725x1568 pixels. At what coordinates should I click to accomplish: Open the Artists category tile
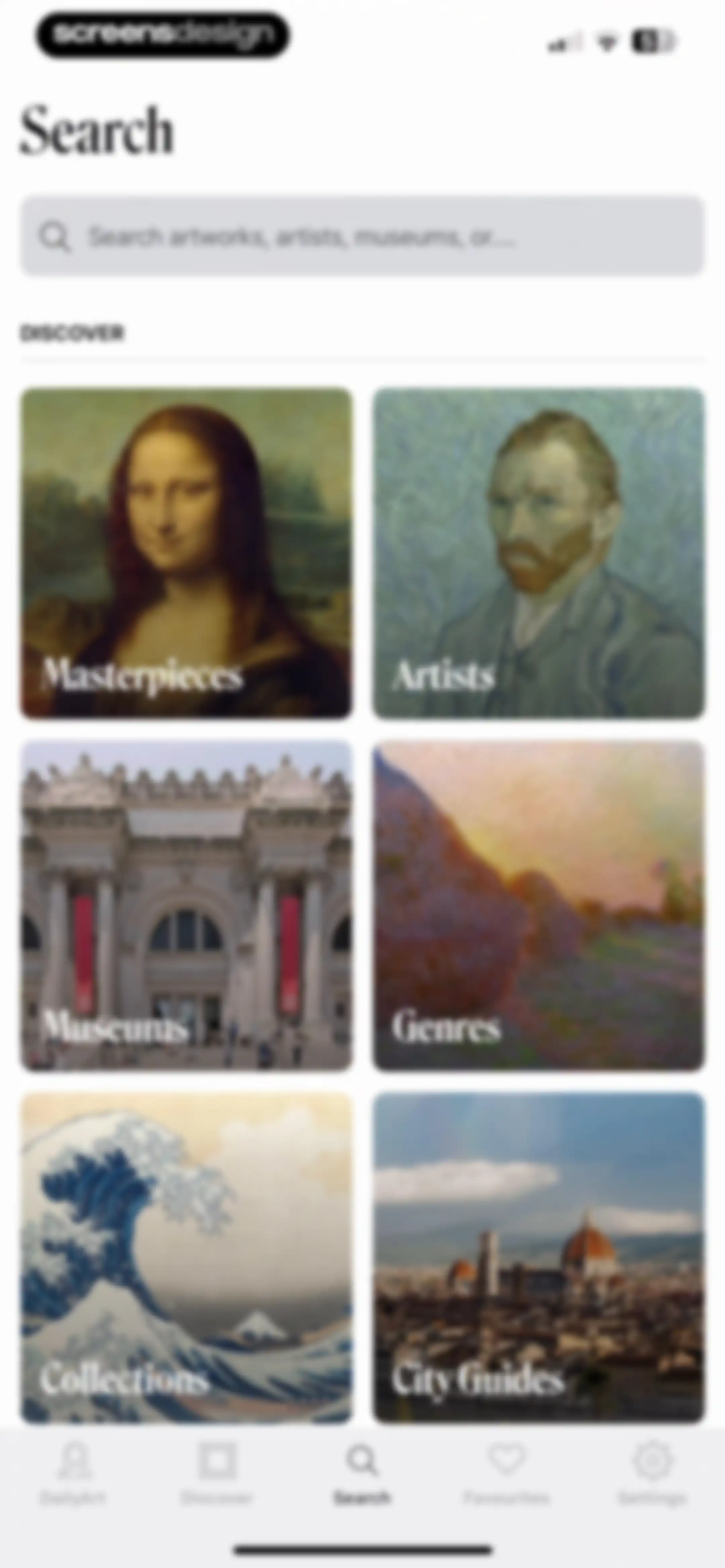[x=539, y=553]
